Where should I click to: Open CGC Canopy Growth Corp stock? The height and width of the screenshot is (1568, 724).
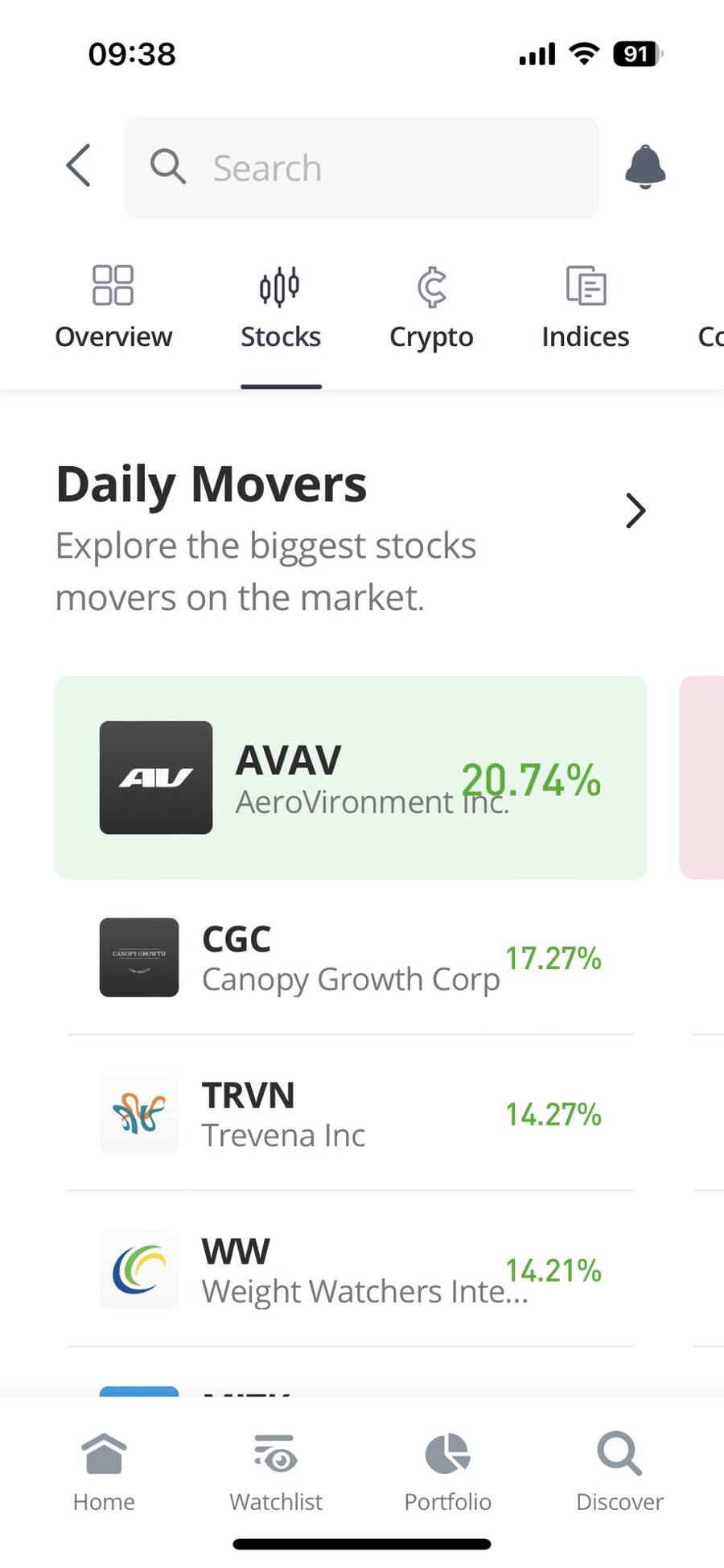click(x=351, y=958)
